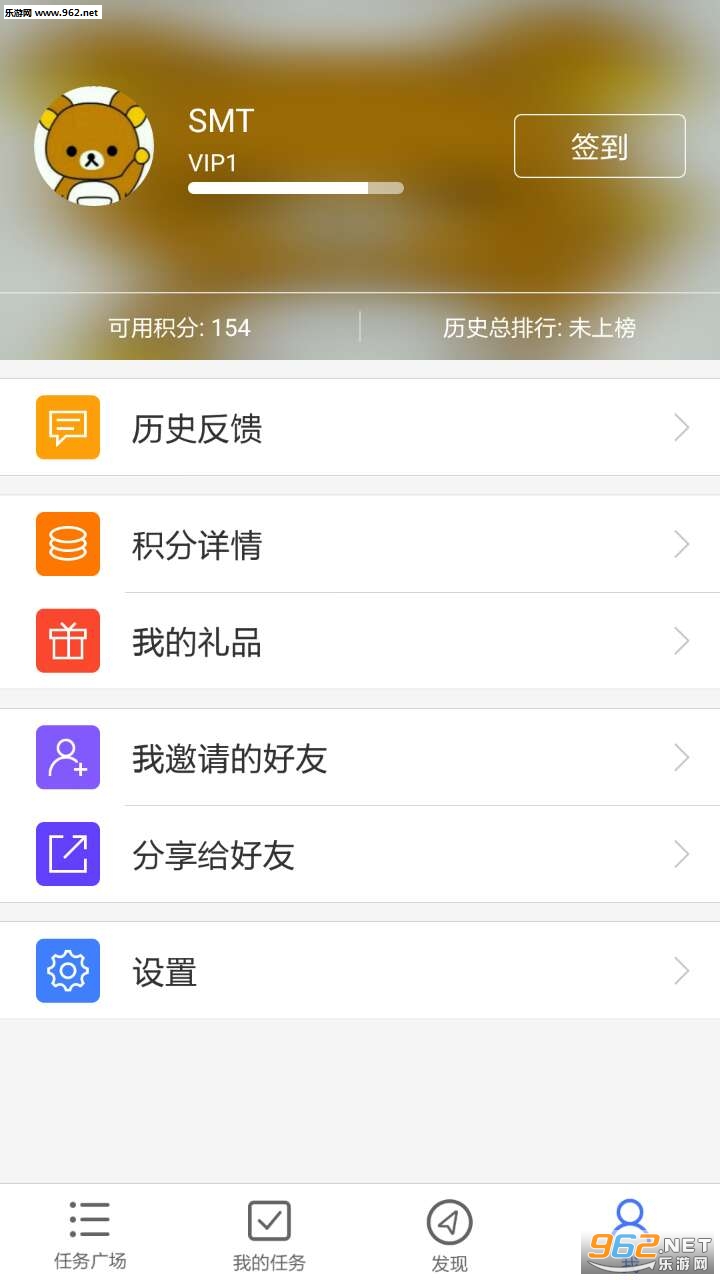720x1280 pixels.
Task: Tap the 签到 check-in button
Action: pyautogui.click(x=599, y=147)
